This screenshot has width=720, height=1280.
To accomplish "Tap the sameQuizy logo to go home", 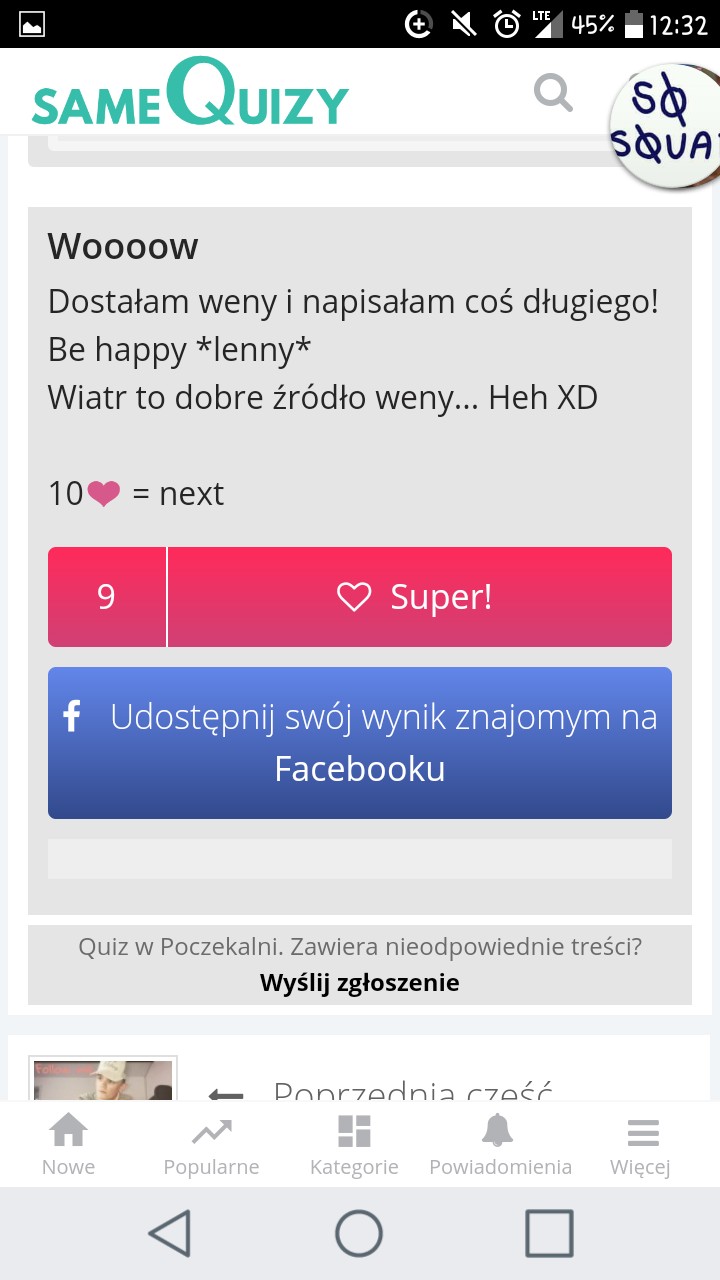I will pyautogui.click(x=190, y=93).
